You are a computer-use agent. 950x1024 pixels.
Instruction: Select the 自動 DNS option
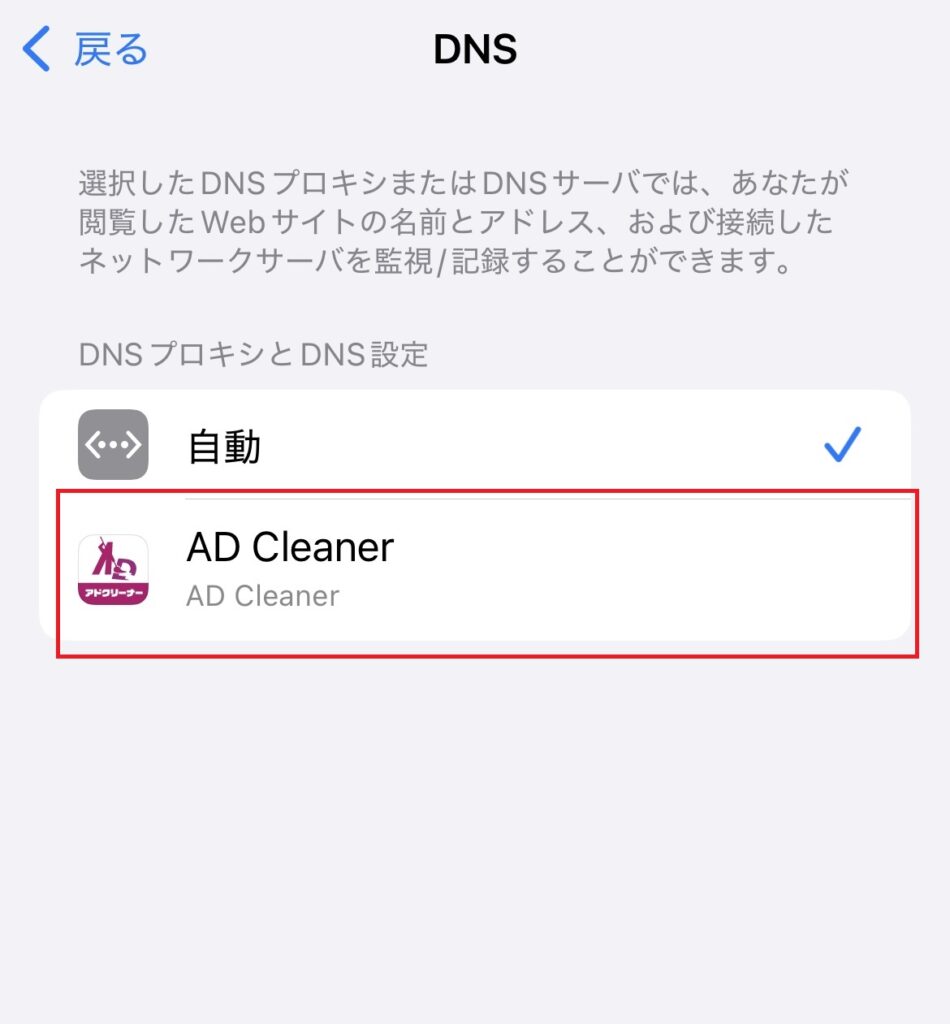(x=474, y=446)
